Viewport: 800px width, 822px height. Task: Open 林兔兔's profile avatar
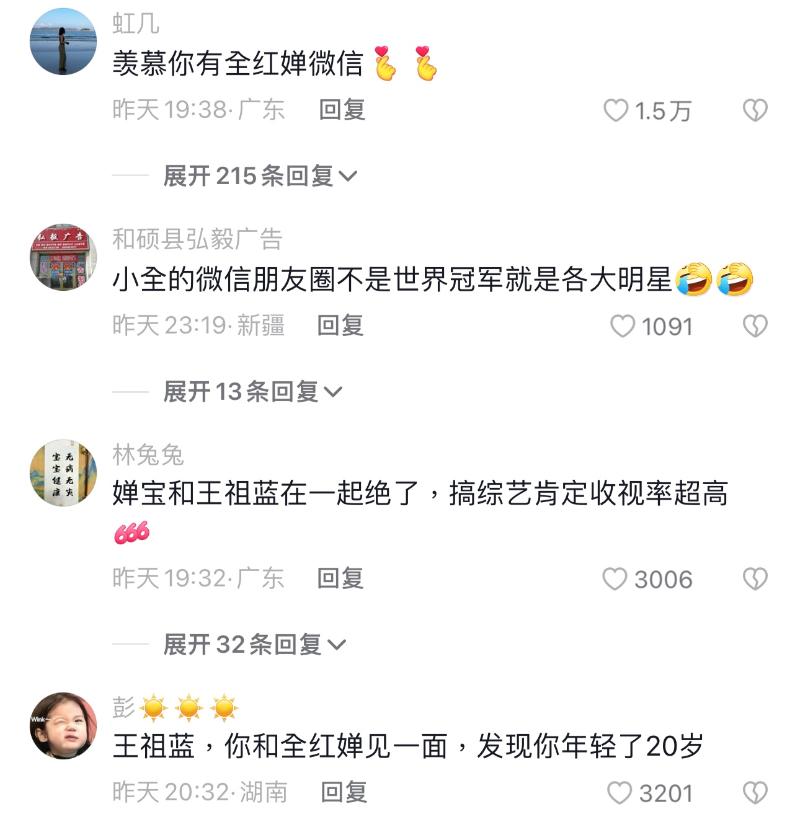point(63,472)
